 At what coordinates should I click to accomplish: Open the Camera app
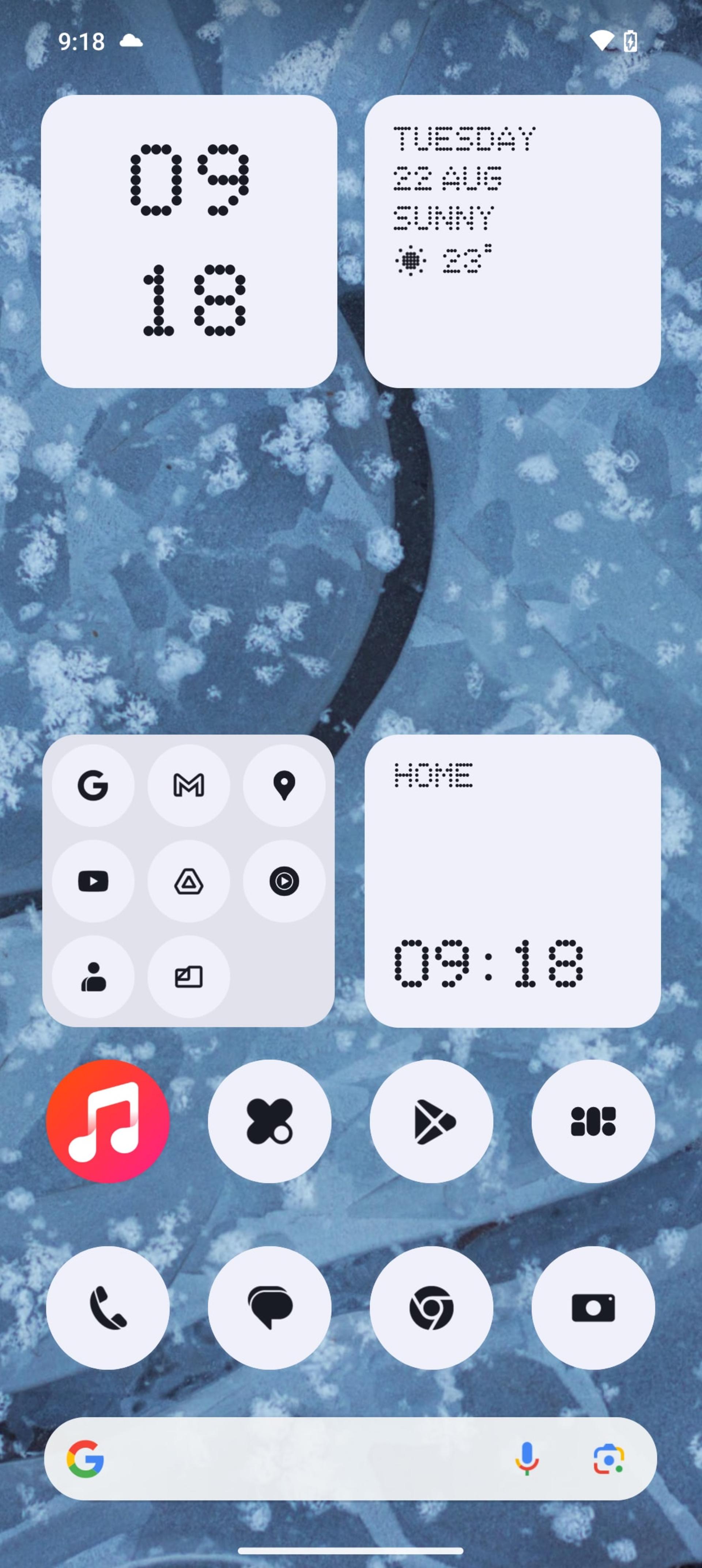click(594, 1308)
